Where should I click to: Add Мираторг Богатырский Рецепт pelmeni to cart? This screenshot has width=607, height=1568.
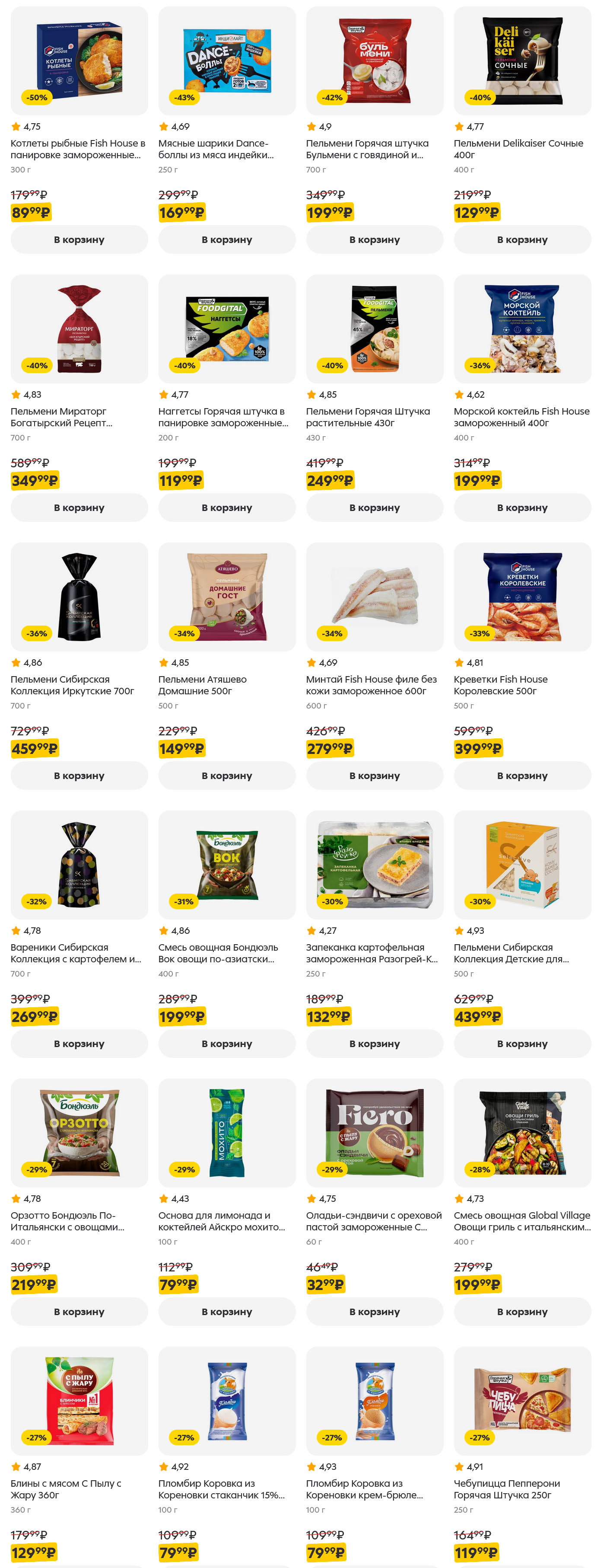point(79,508)
